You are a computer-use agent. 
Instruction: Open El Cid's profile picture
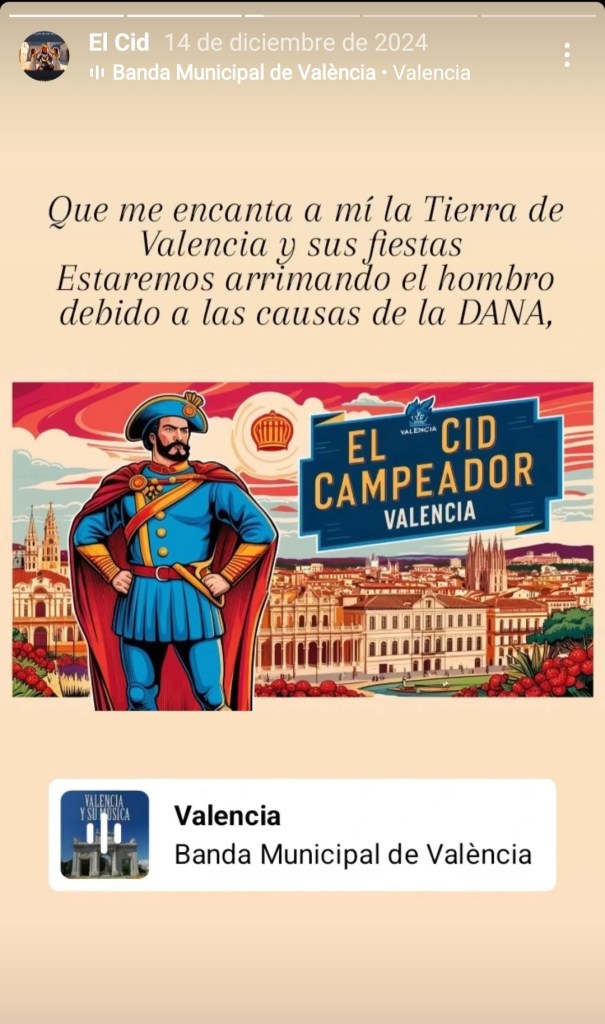[44, 56]
